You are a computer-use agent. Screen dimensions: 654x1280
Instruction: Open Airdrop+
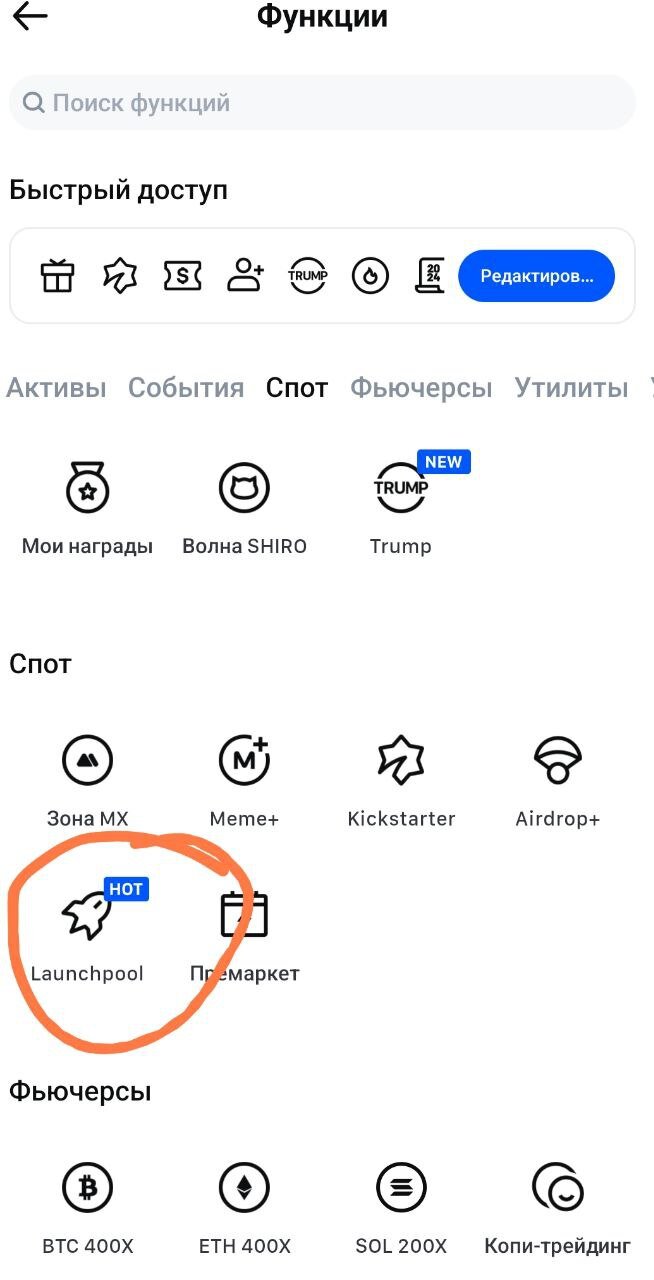(x=557, y=780)
